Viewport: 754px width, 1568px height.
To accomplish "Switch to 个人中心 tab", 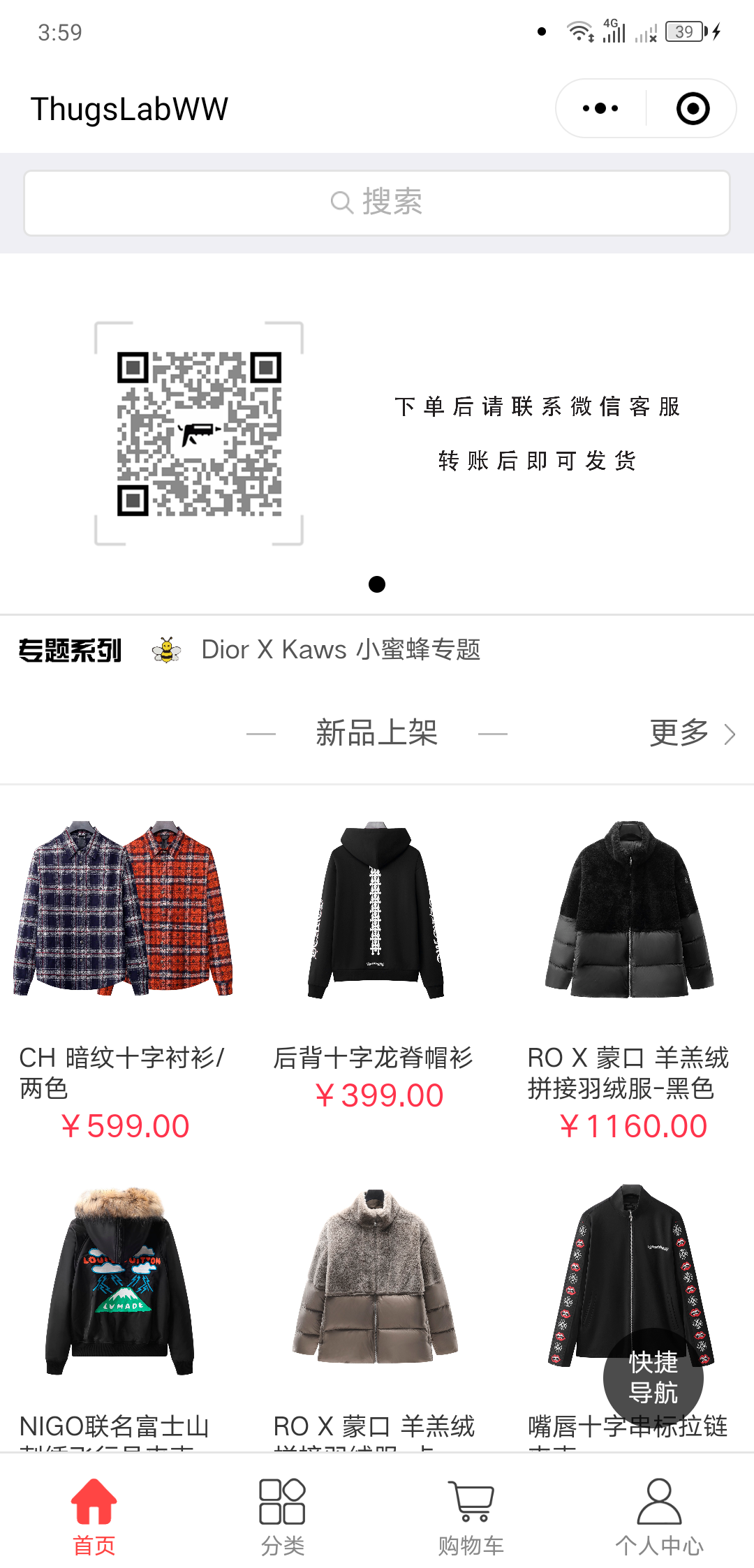I will [659, 1515].
